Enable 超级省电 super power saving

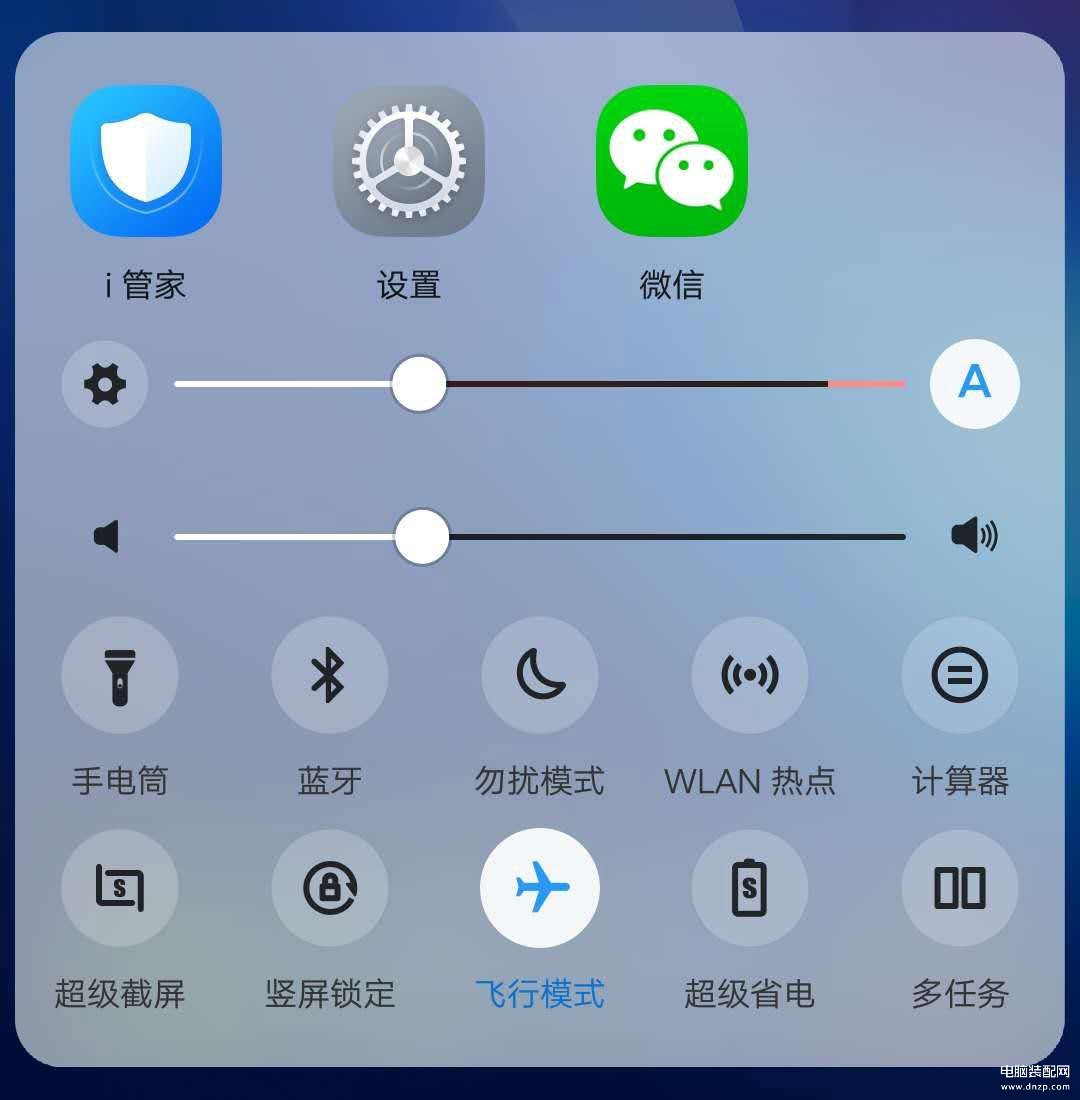click(750, 888)
